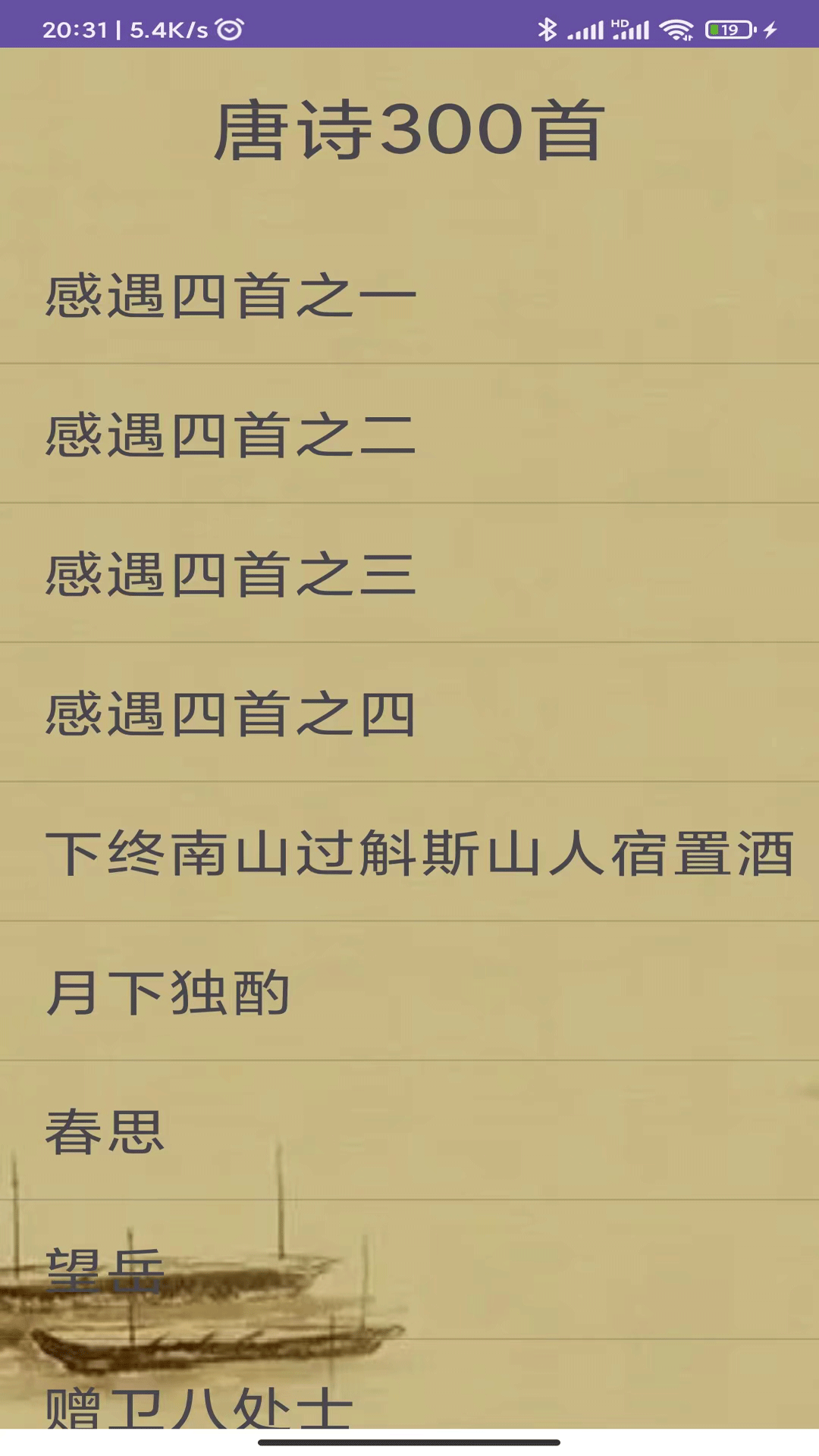Select the poem 感遇四首之三
This screenshot has height=1456, width=819.
[x=231, y=575]
